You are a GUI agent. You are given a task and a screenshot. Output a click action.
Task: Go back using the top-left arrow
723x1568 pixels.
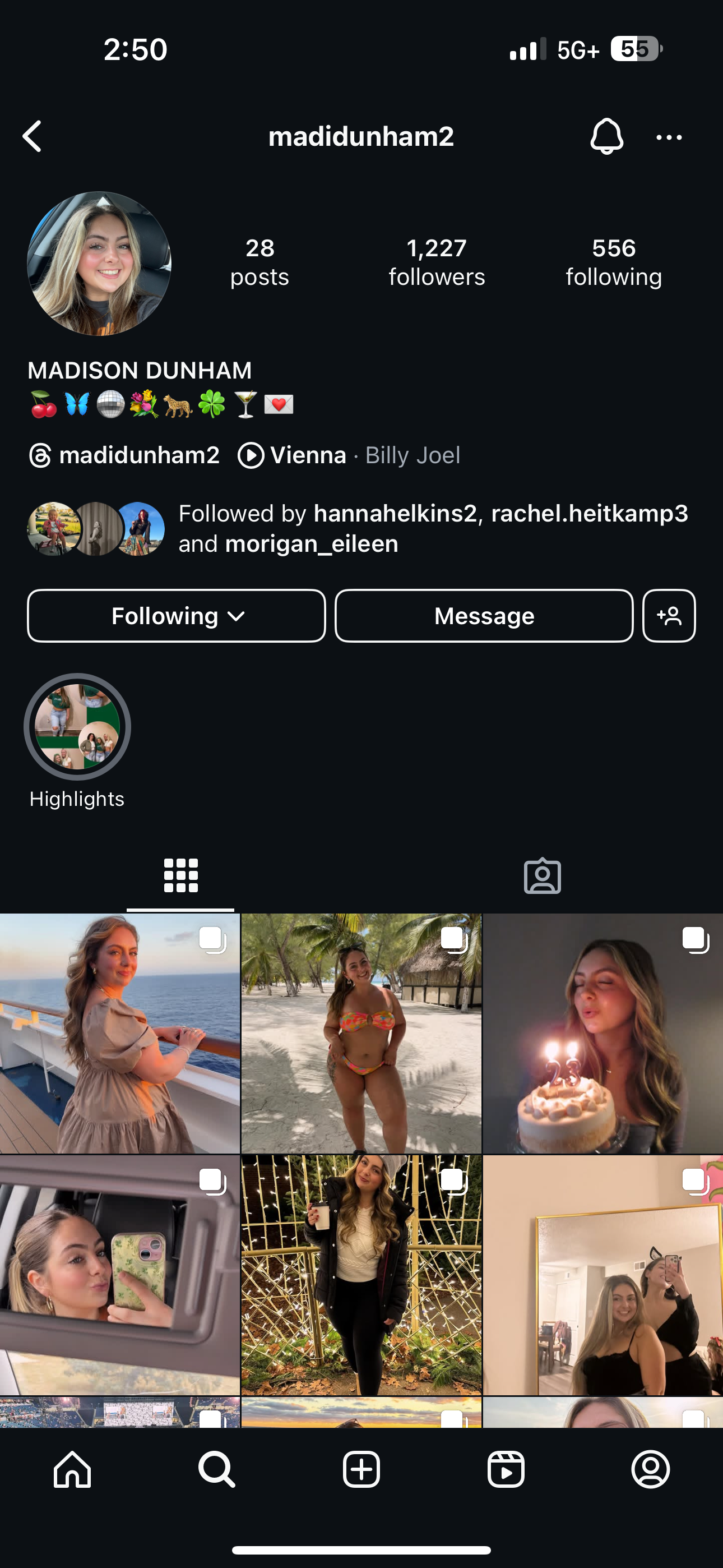click(x=33, y=136)
